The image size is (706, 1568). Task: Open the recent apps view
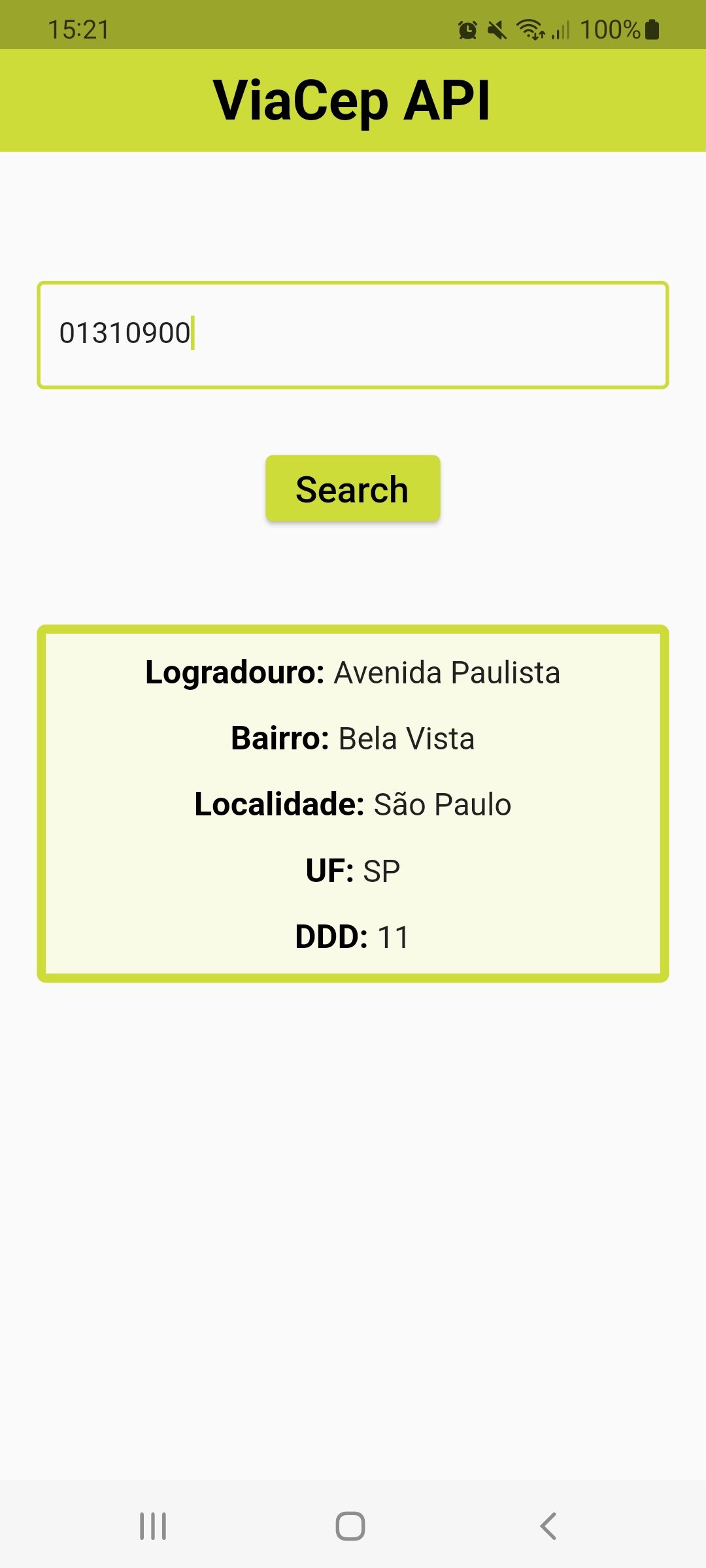tap(153, 1526)
